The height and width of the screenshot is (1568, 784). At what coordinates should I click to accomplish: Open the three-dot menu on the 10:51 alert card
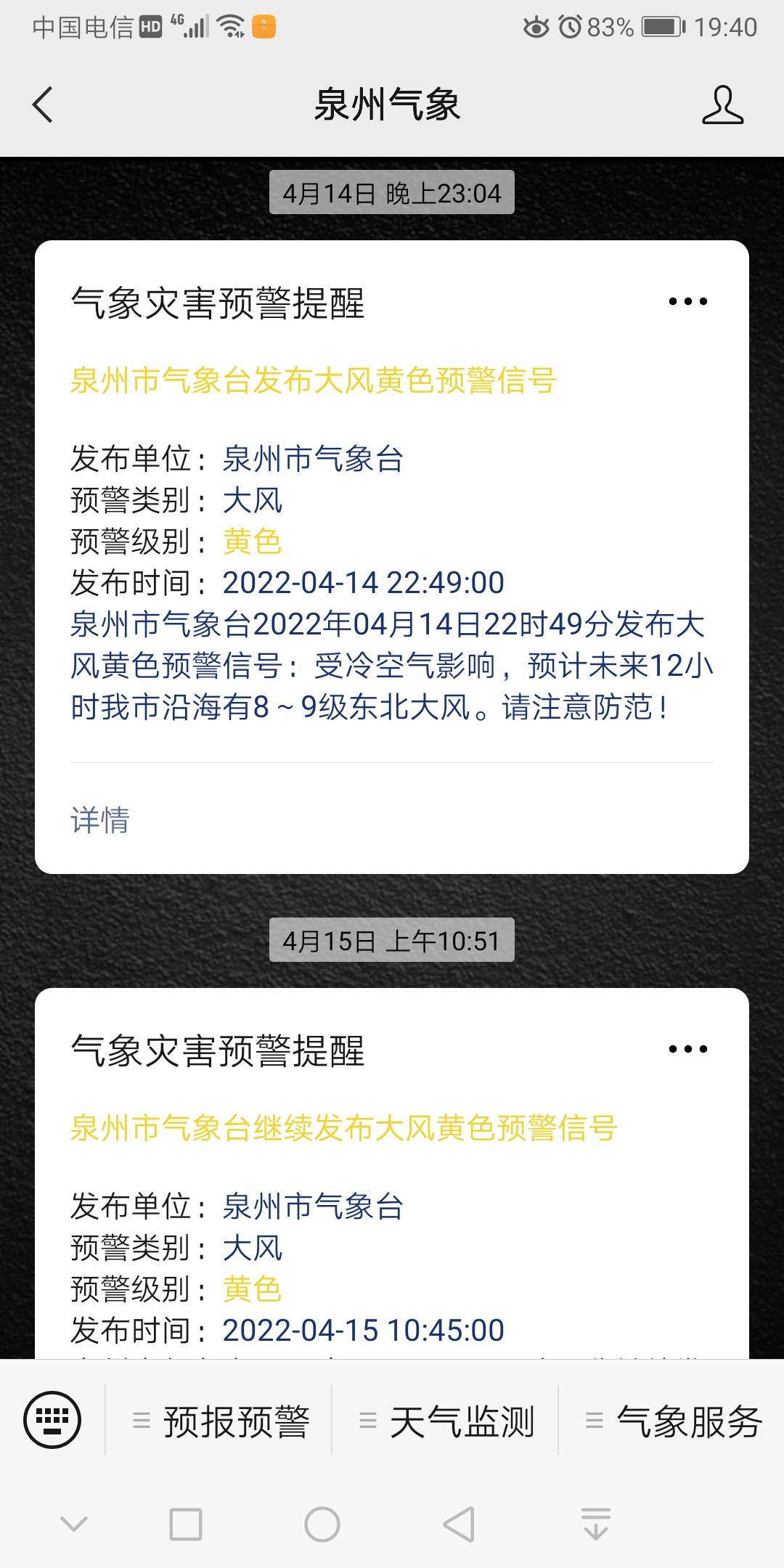coord(687,1049)
